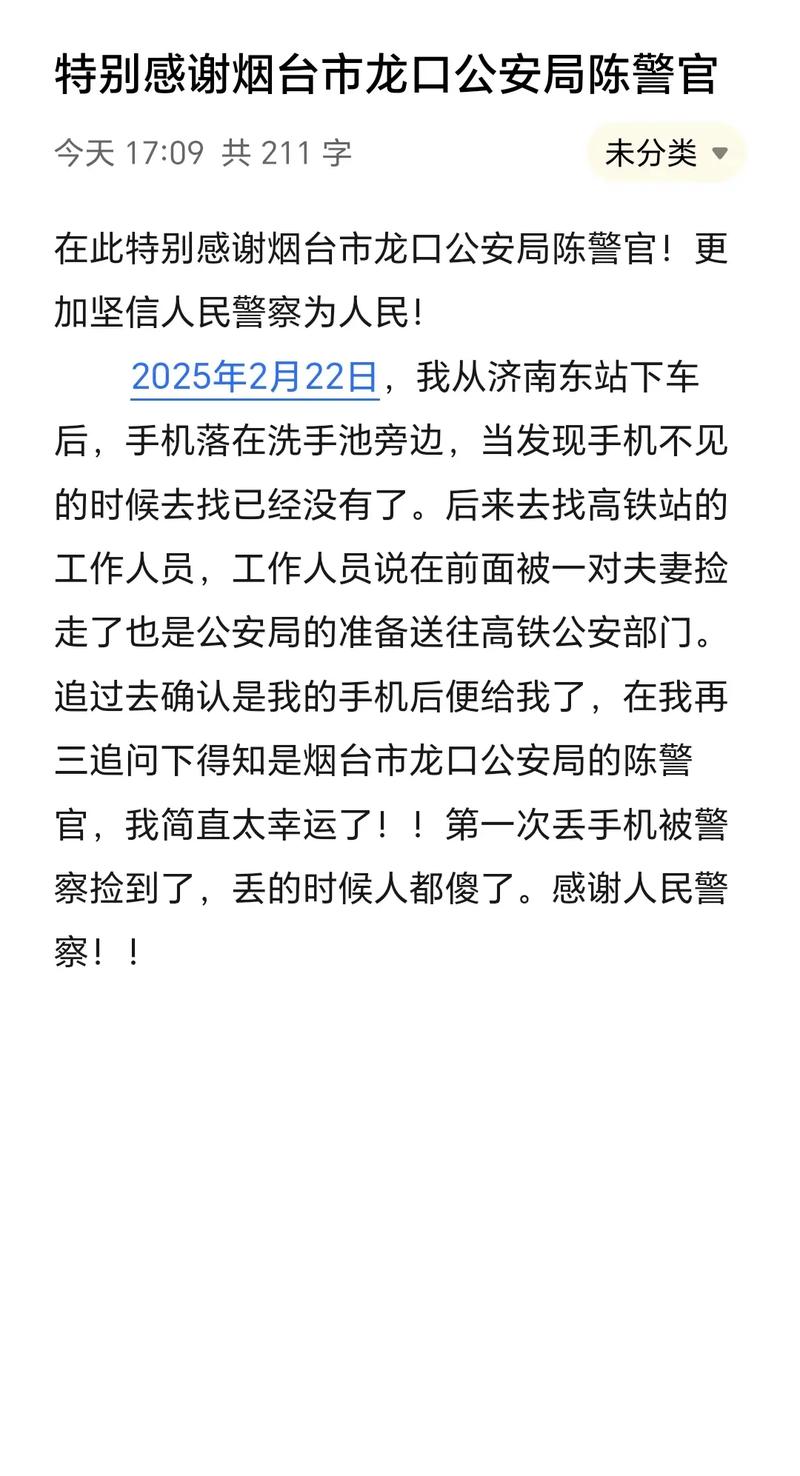Click the note header metadata row

point(200,152)
